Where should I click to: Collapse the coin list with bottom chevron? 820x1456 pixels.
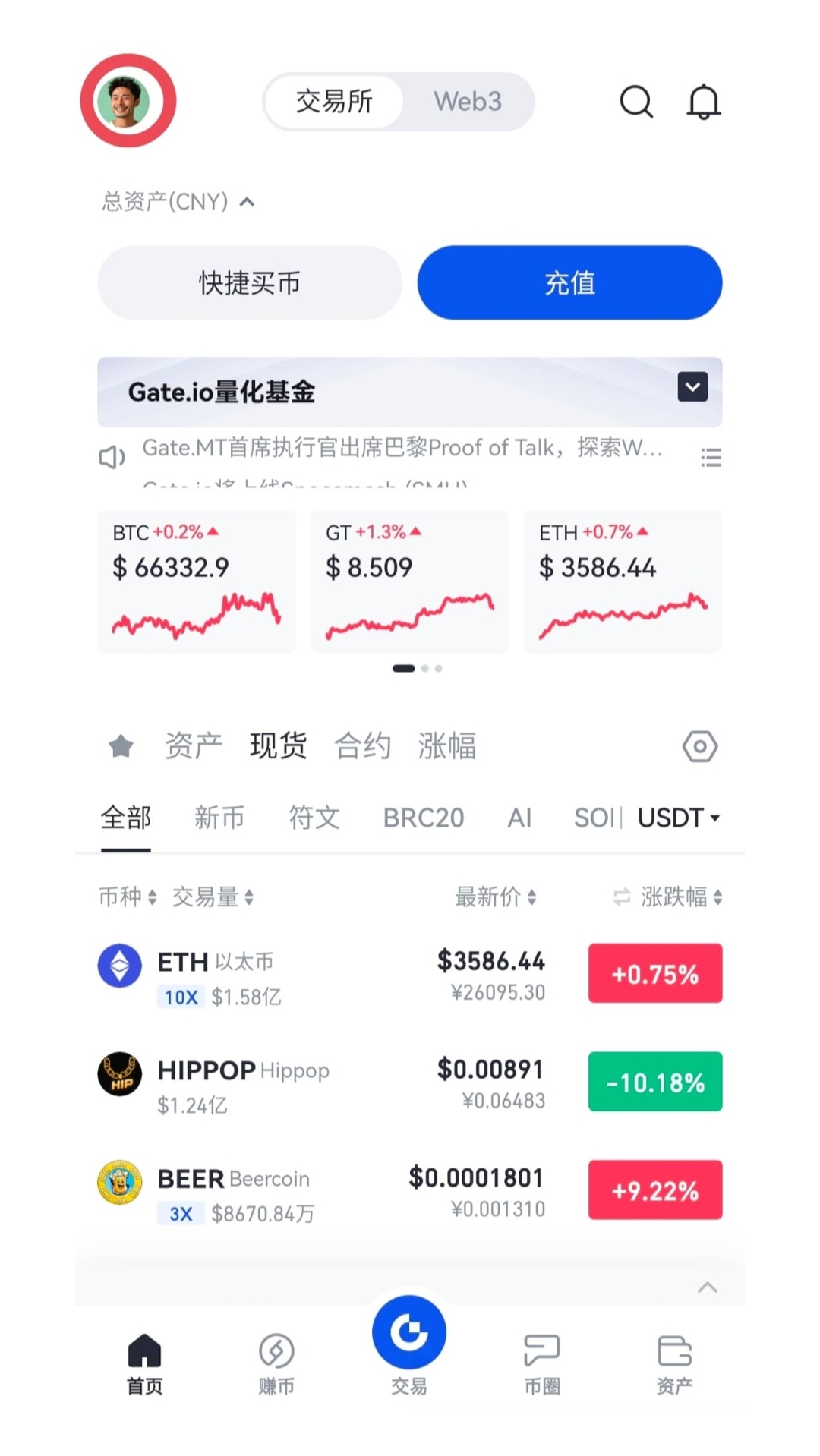click(708, 1287)
